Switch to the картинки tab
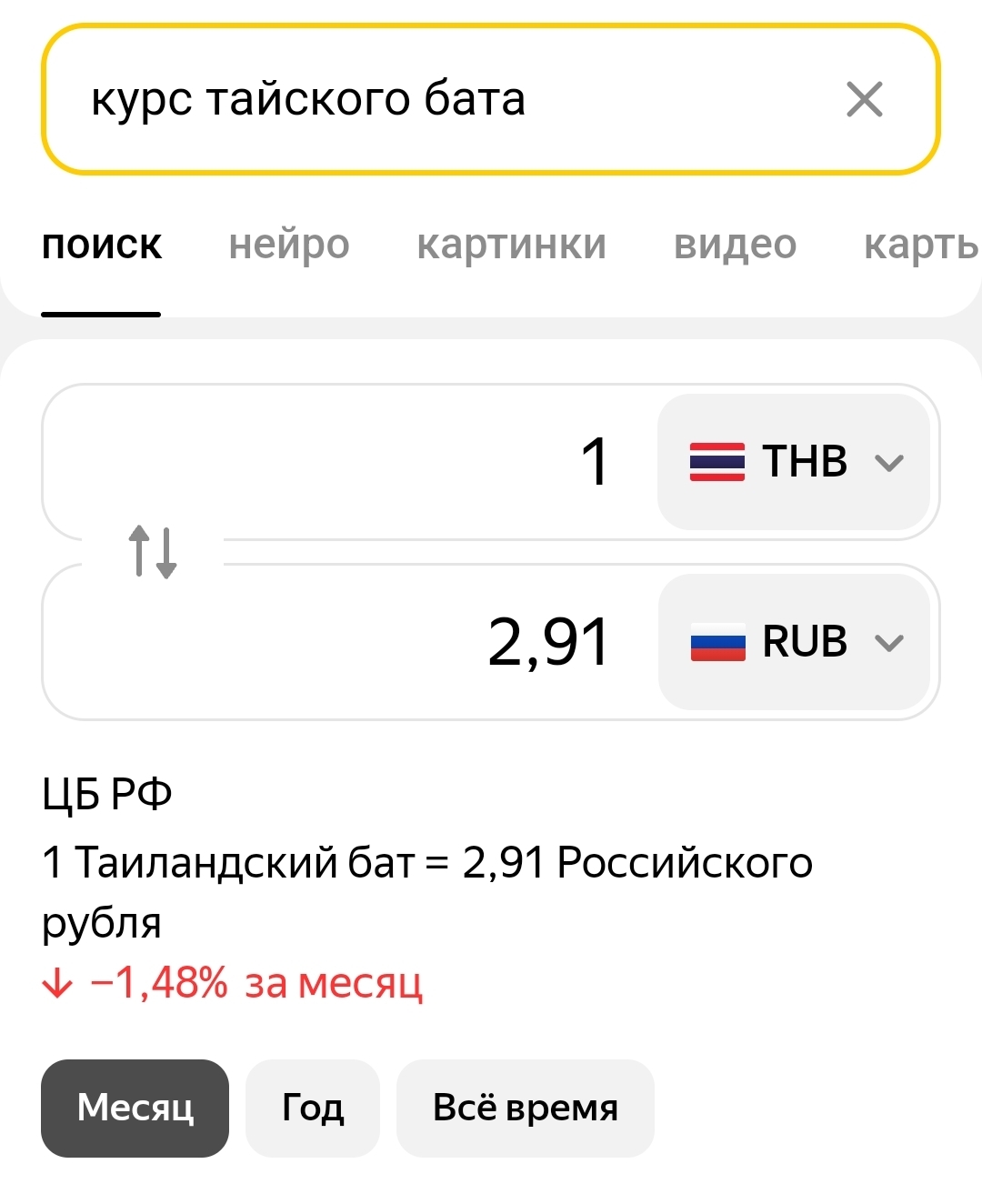This screenshot has height=1204, width=982. (x=511, y=245)
